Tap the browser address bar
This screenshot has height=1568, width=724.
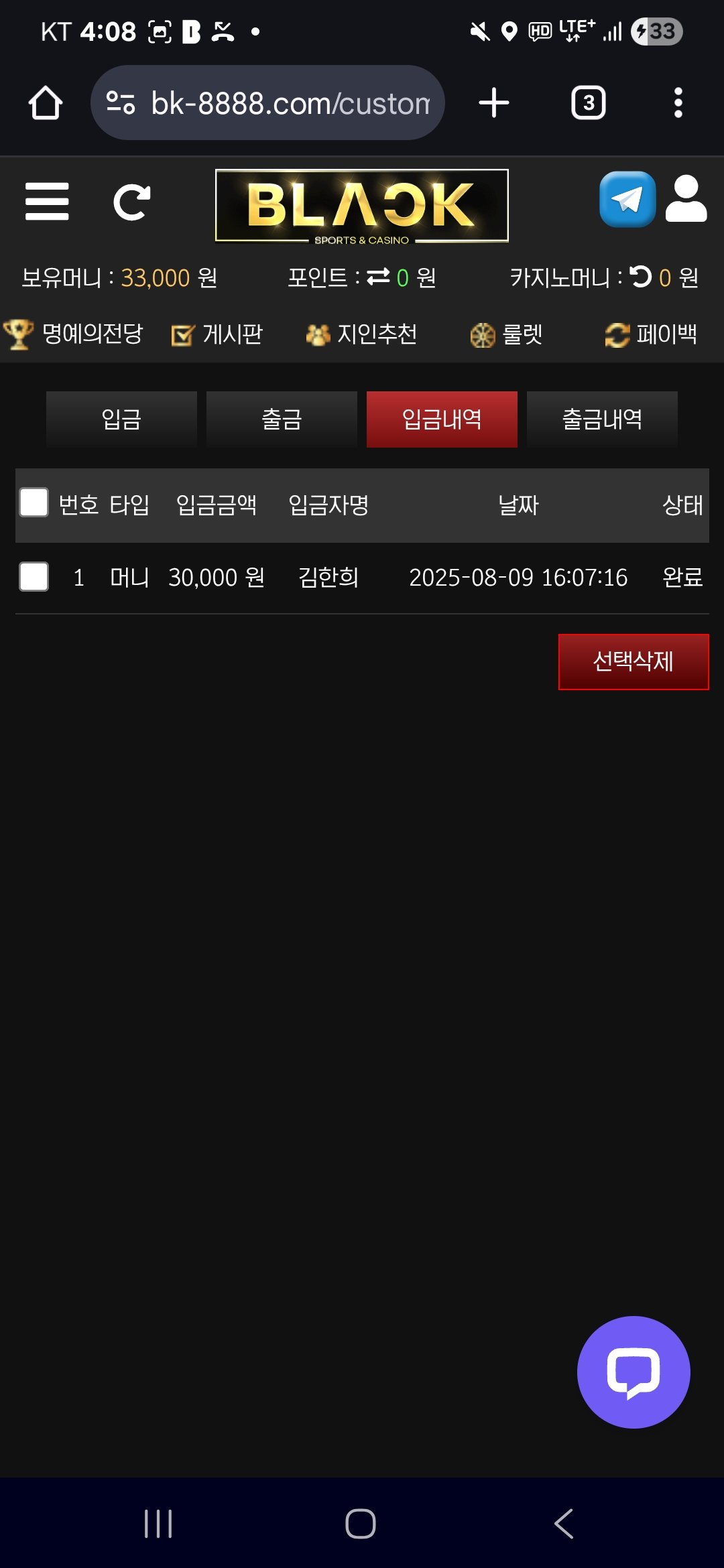point(268,103)
